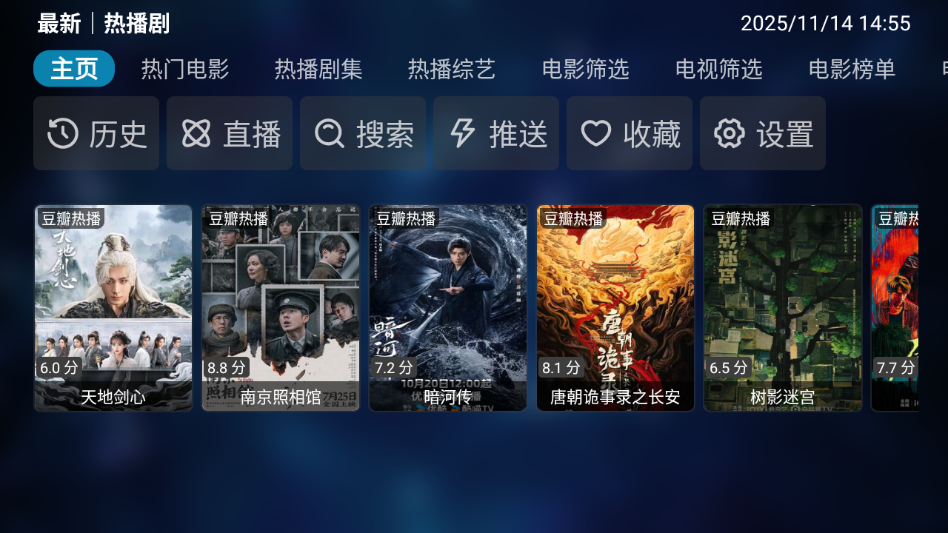Open the 电影筛选 tab

pos(585,69)
